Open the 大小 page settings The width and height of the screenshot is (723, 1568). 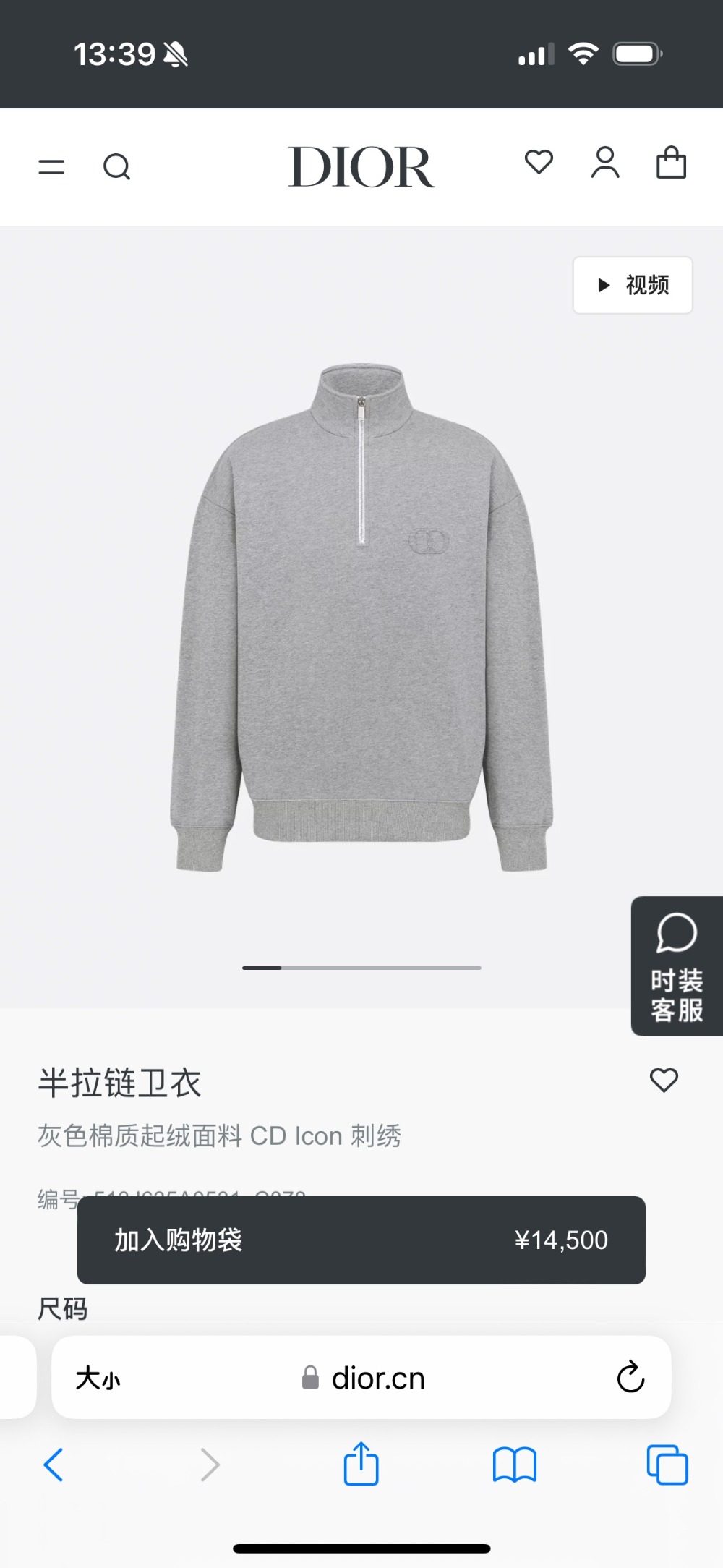click(98, 1379)
